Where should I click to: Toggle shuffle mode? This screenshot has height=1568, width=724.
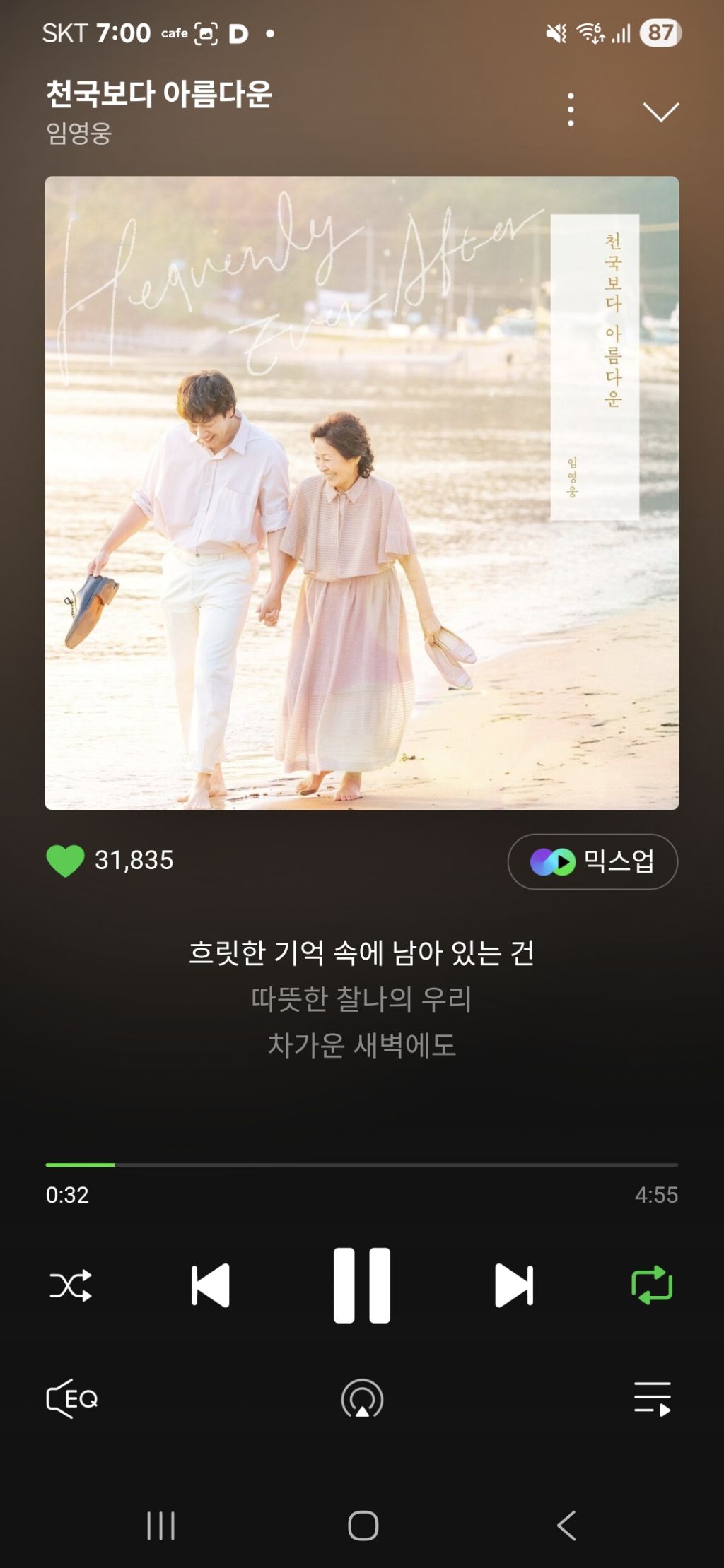(71, 1285)
